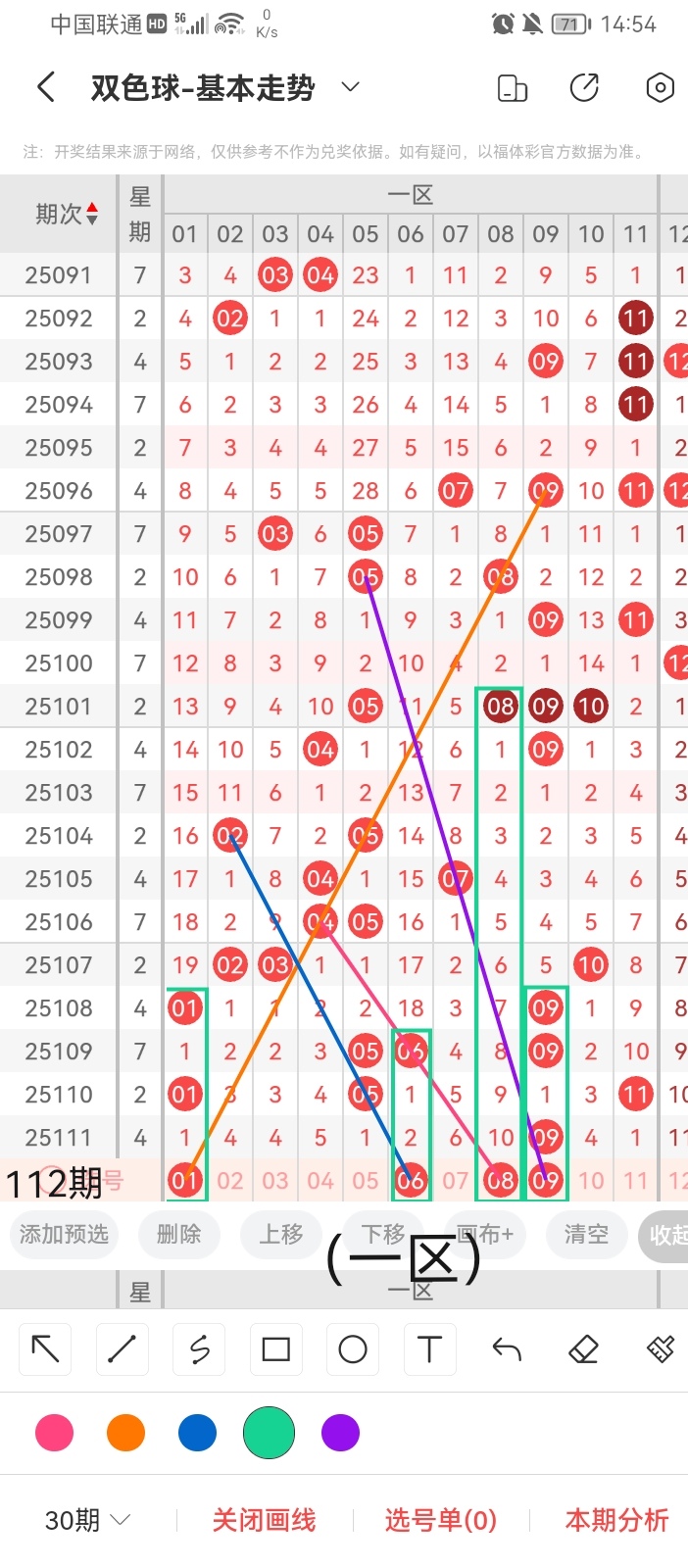Screen dimensions: 688x1568
Task: Tap the 收起 button
Action: [666, 1235]
